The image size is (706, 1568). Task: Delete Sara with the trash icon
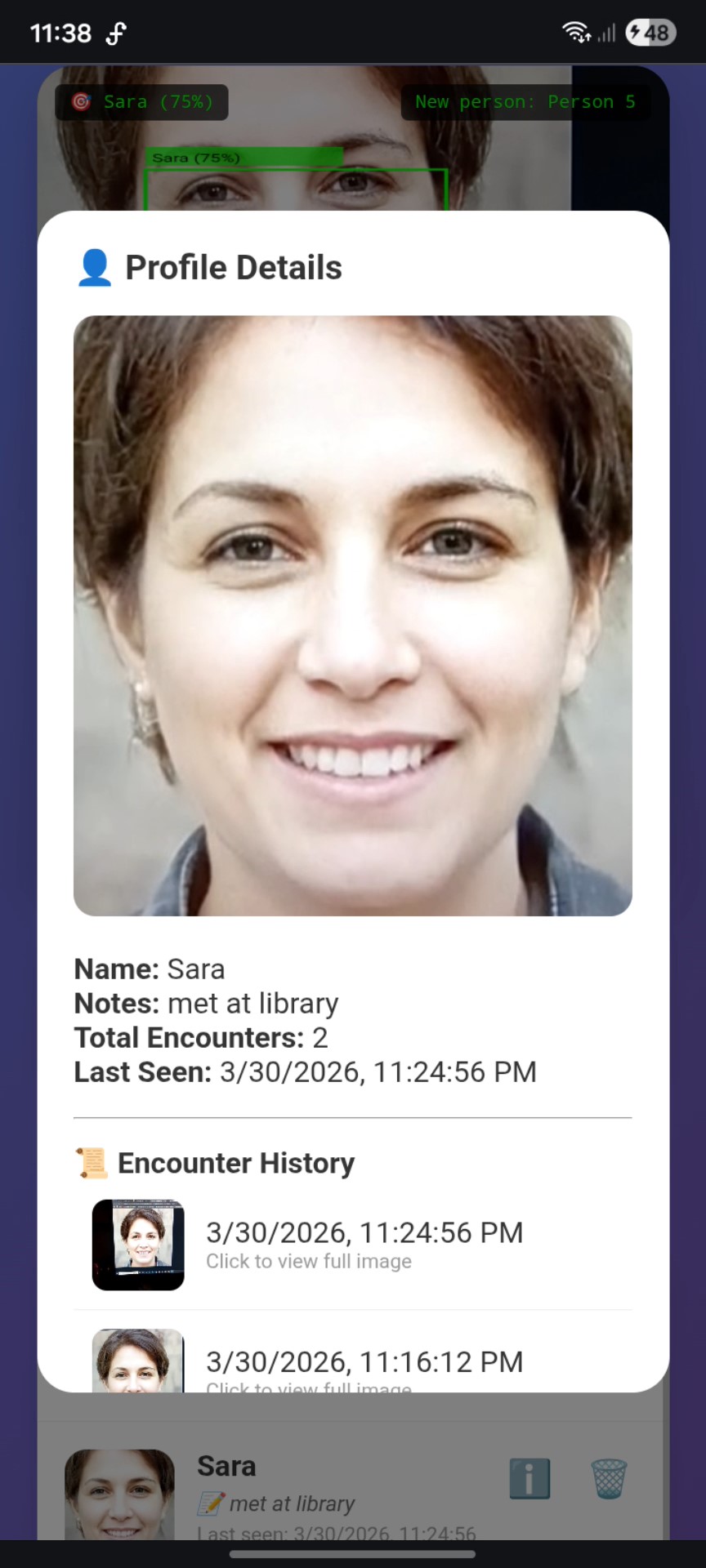[x=609, y=1479]
